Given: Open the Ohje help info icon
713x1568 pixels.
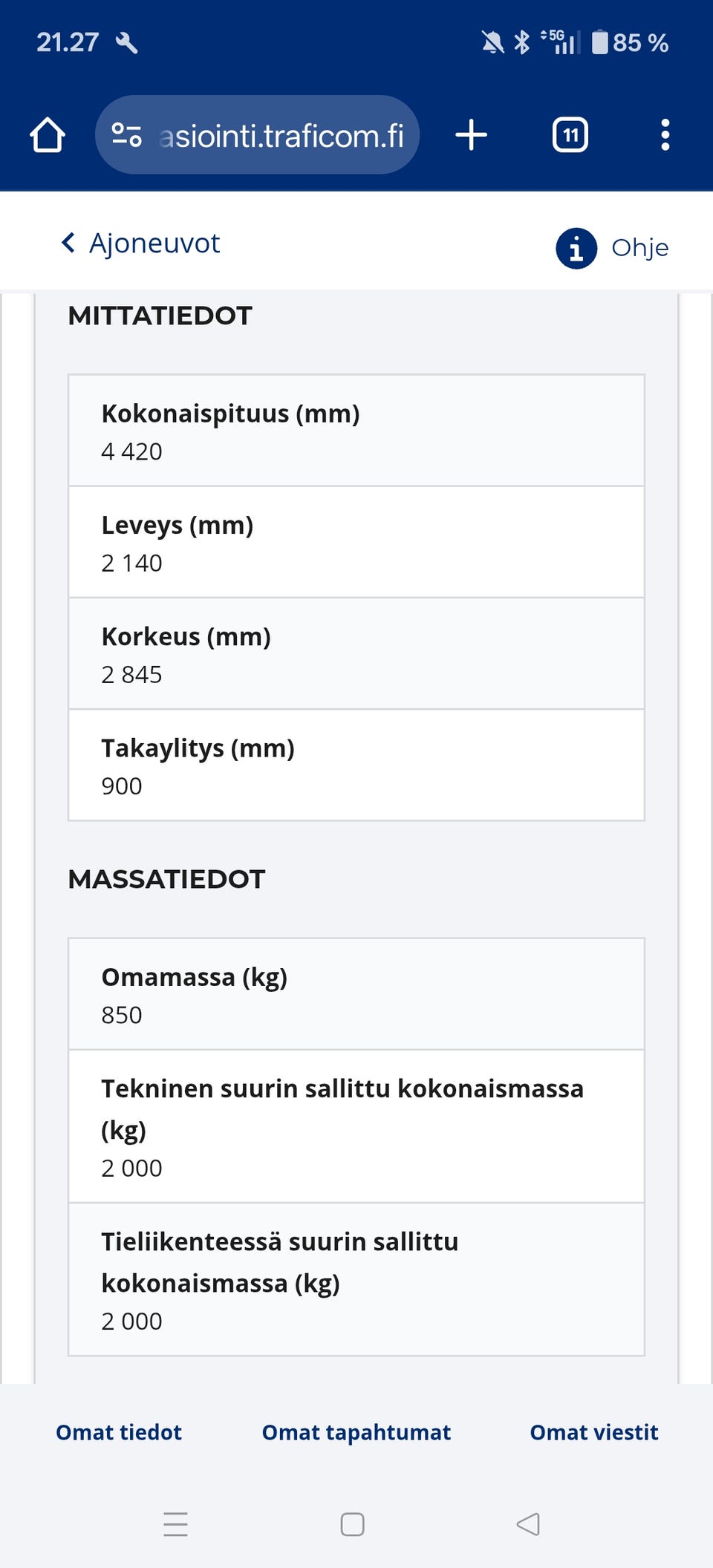Looking at the screenshot, I should 576,248.
